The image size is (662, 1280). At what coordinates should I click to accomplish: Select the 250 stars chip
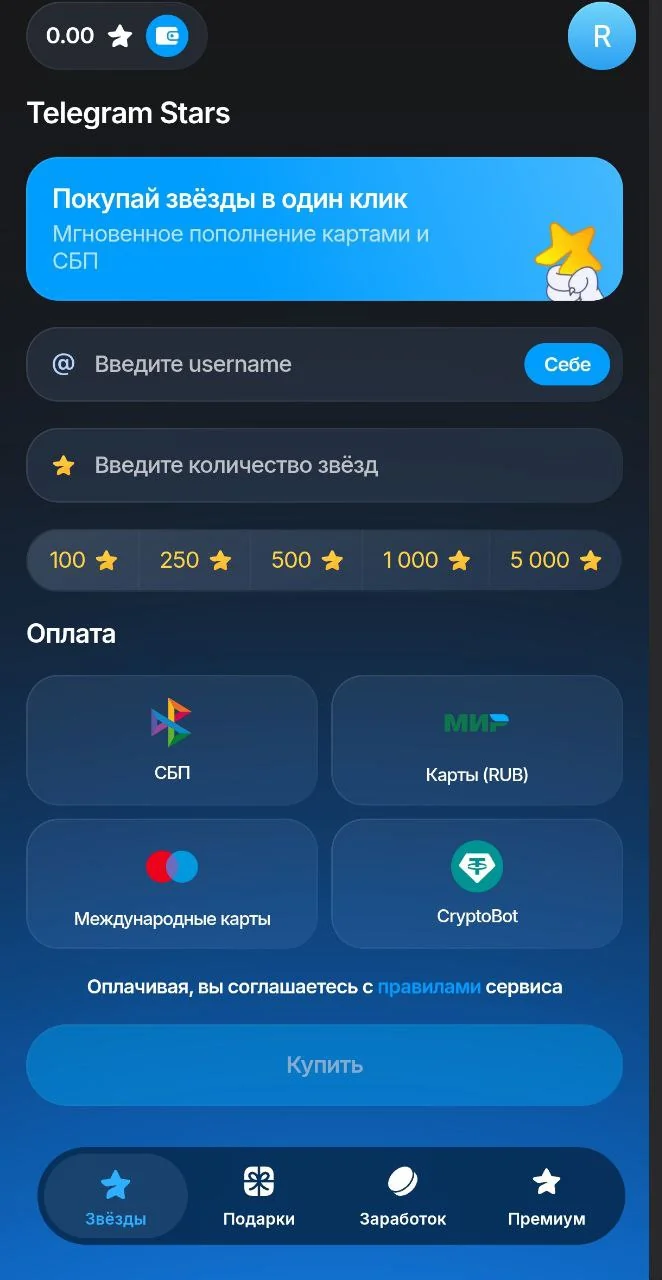coord(195,560)
